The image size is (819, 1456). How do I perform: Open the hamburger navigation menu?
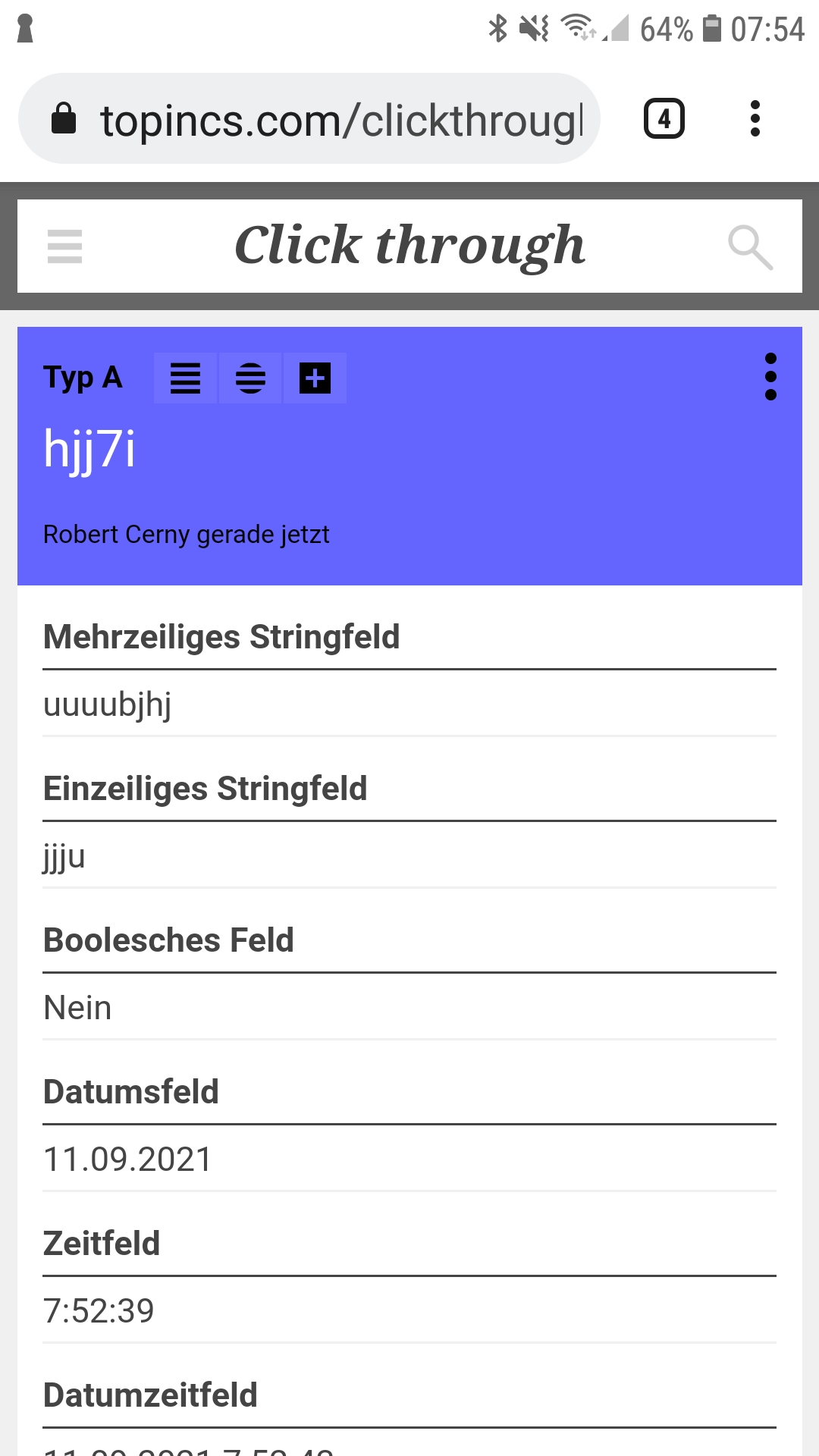(x=64, y=246)
